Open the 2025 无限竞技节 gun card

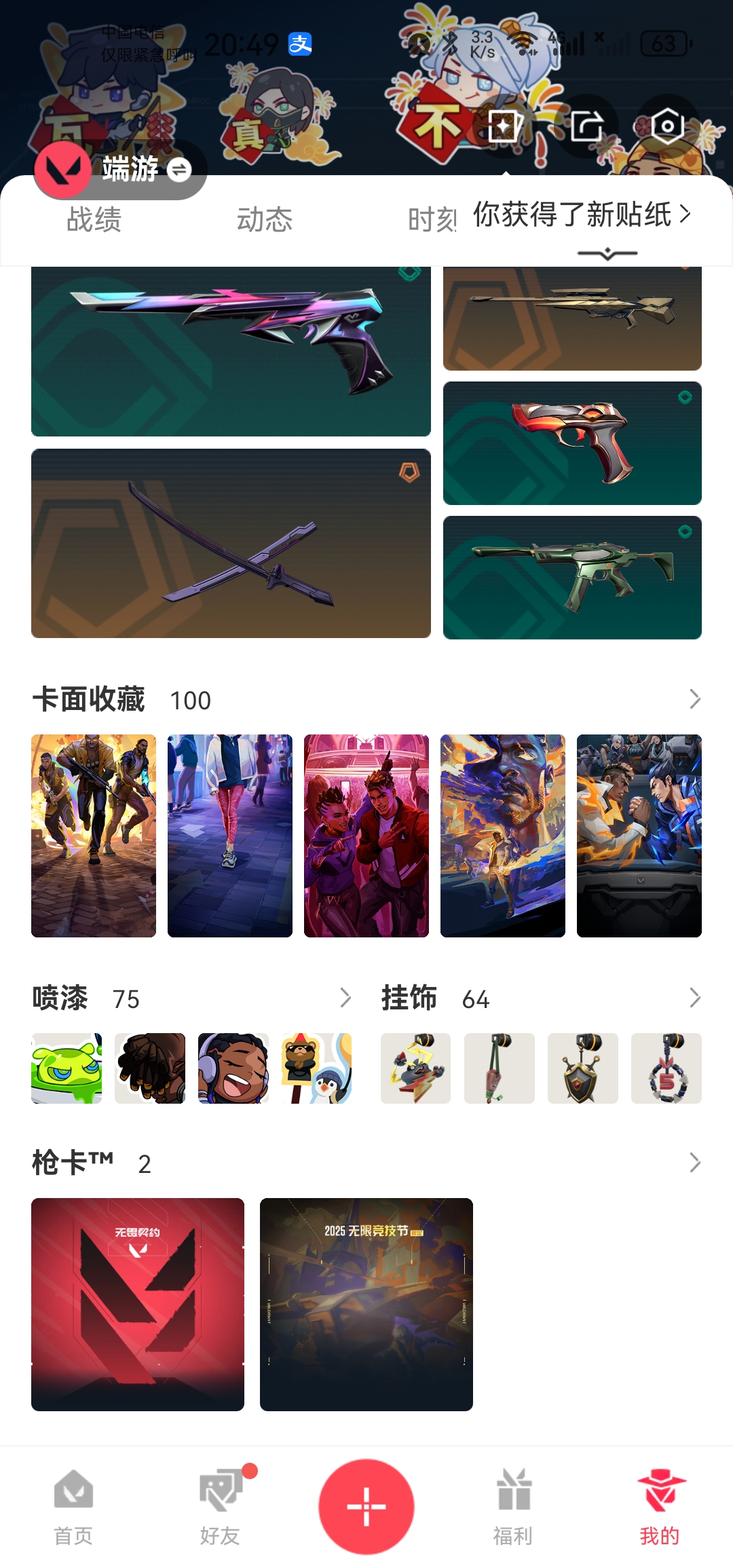click(x=366, y=1304)
